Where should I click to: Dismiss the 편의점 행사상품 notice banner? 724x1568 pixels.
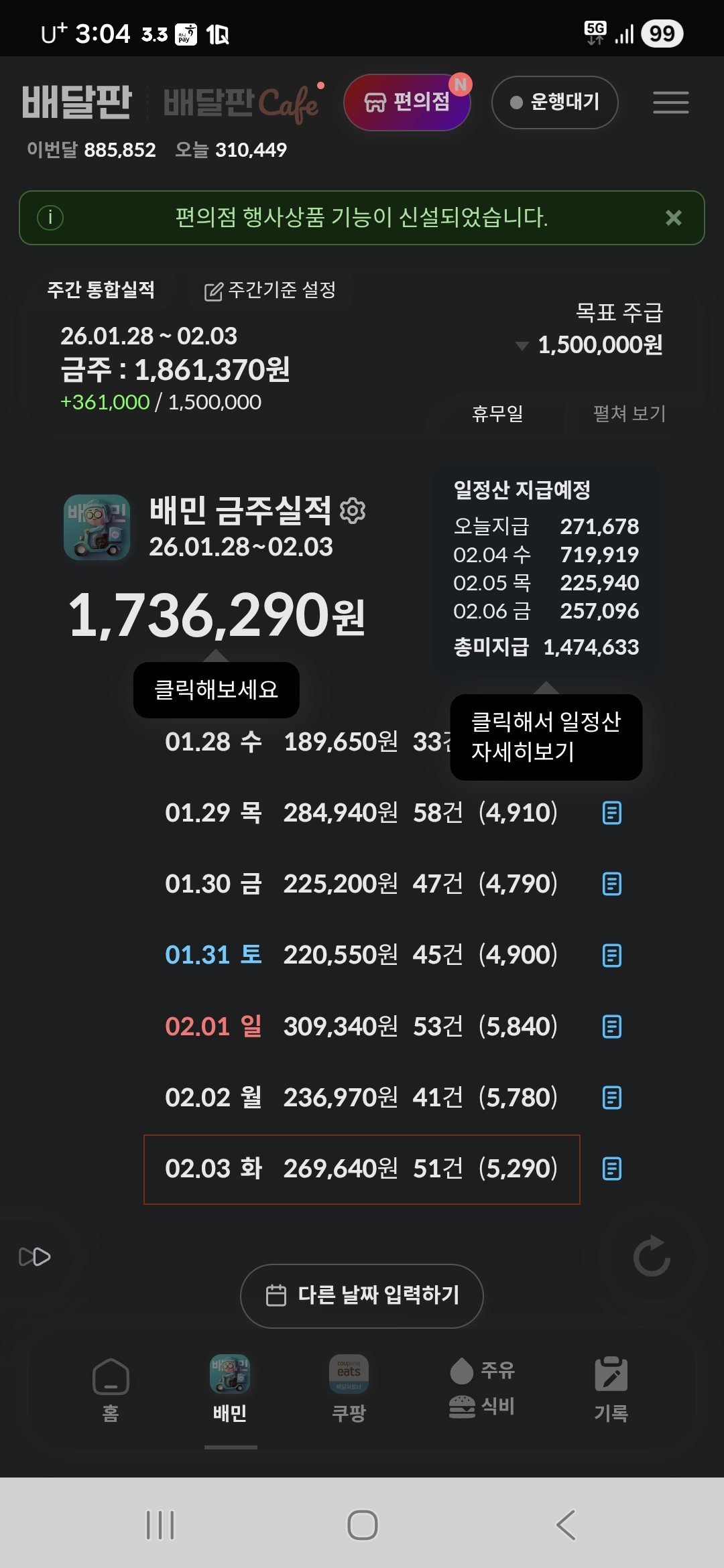673,218
